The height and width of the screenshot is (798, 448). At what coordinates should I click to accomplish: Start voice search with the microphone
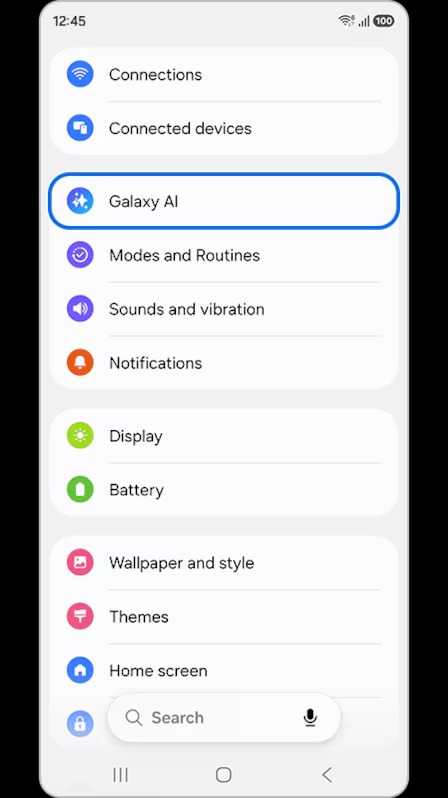[x=310, y=718]
